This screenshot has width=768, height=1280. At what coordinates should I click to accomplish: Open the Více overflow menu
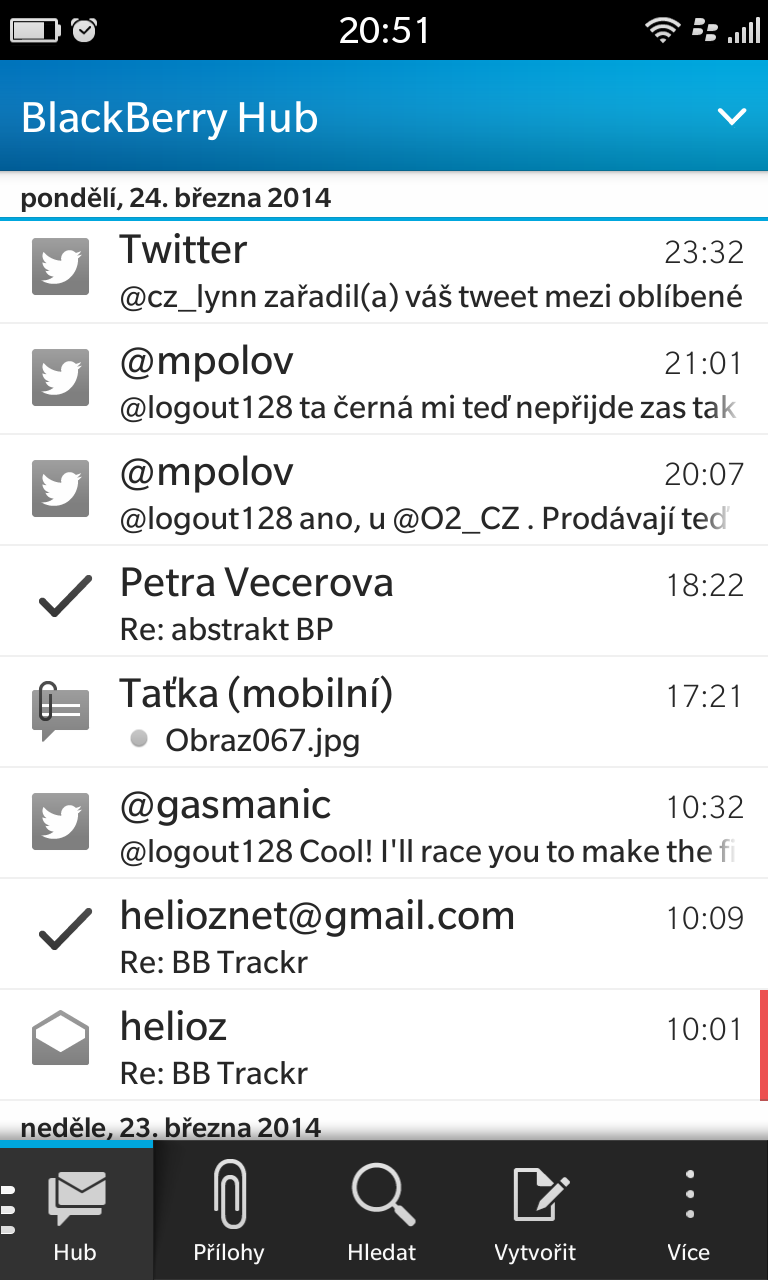(689, 1211)
